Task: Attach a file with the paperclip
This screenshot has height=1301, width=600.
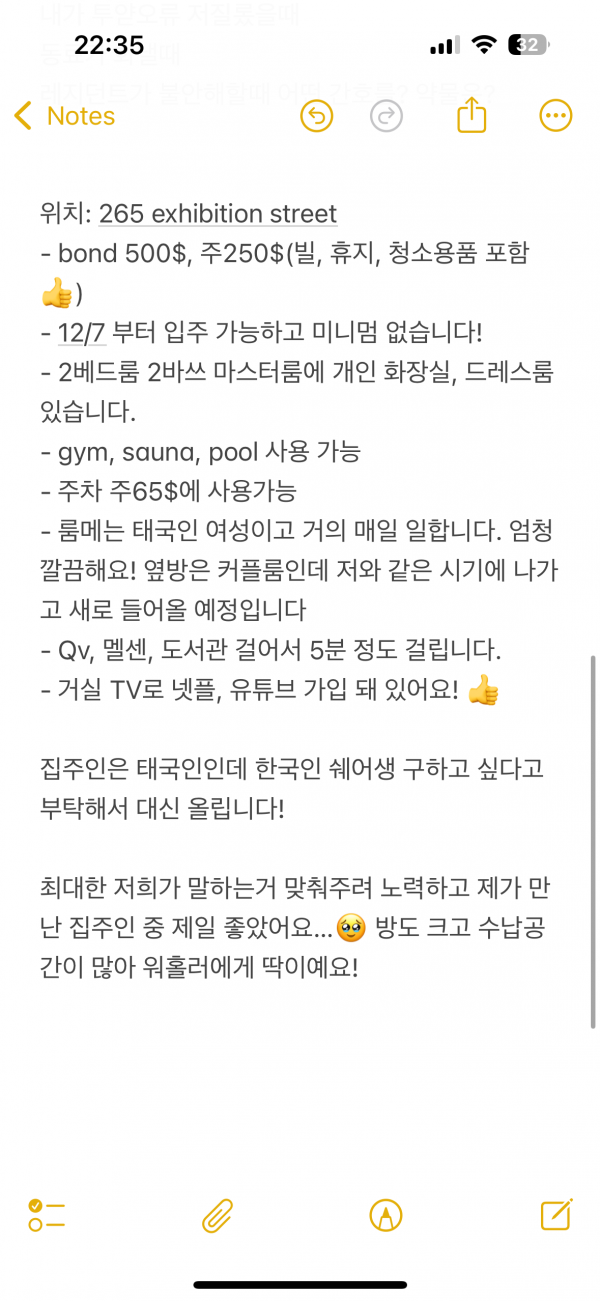Action: coord(217,1215)
